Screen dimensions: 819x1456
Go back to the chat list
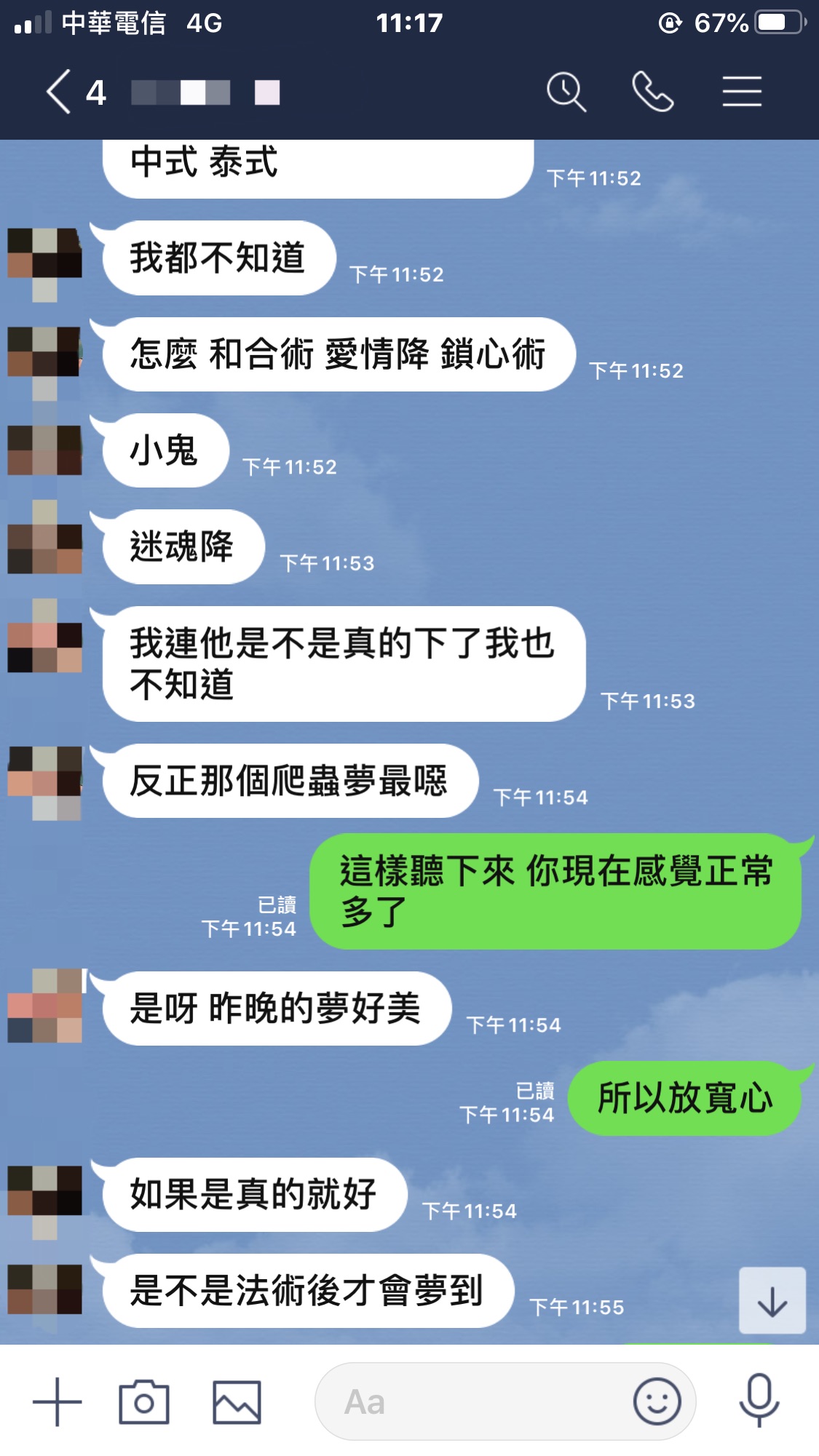[x=60, y=92]
